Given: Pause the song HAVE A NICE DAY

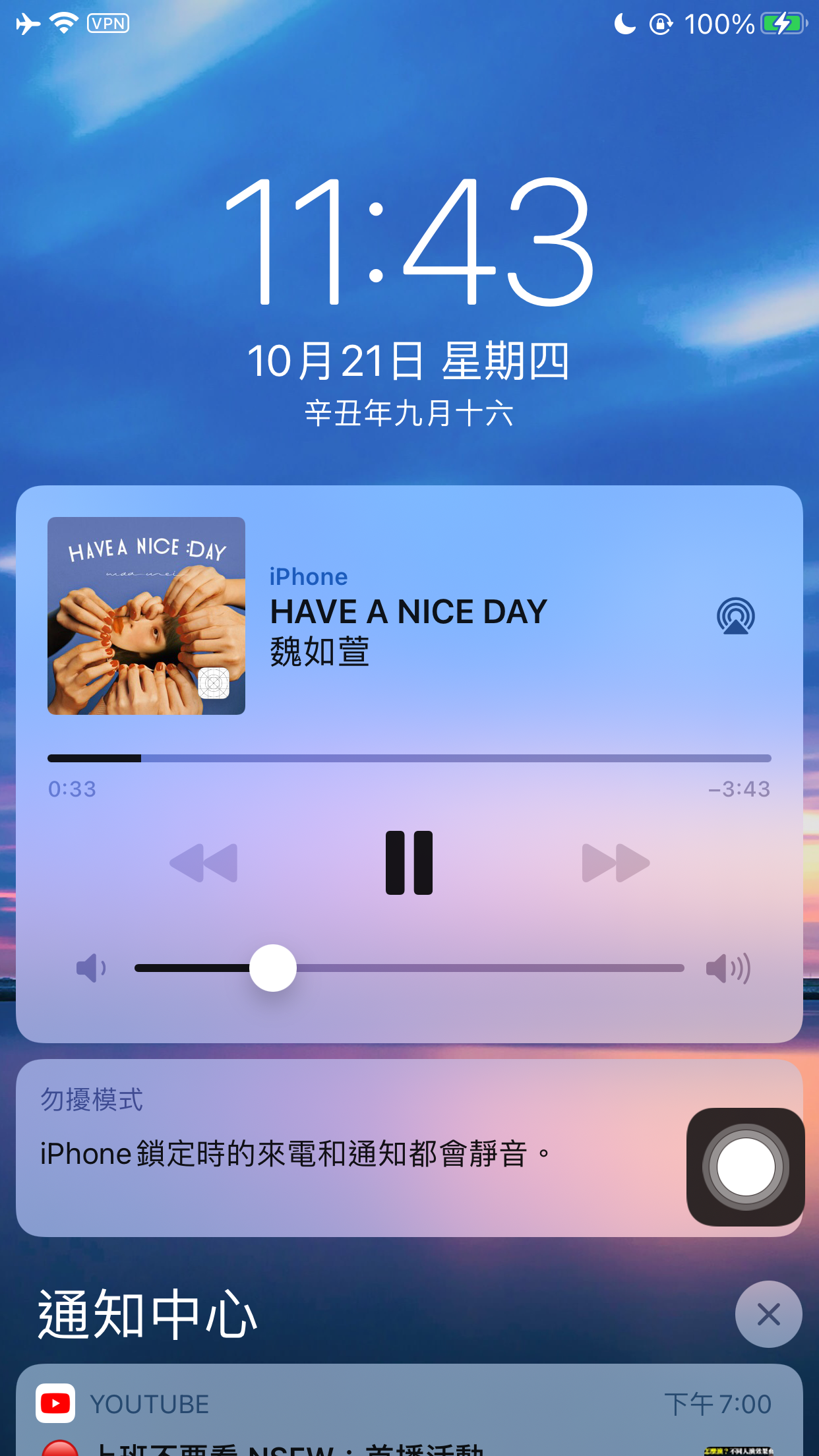Looking at the screenshot, I should click(409, 862).
